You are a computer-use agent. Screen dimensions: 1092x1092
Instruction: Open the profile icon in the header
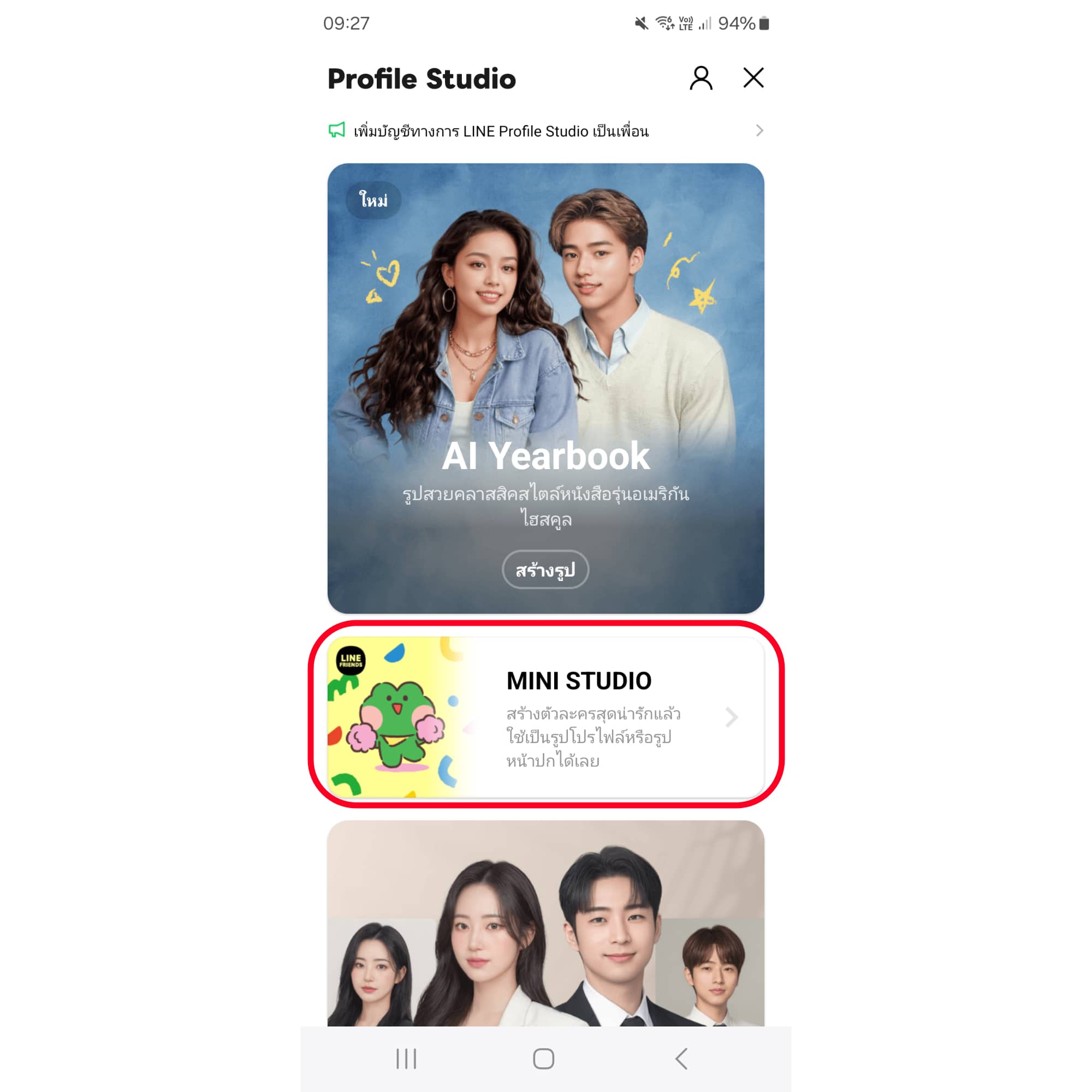701,78
